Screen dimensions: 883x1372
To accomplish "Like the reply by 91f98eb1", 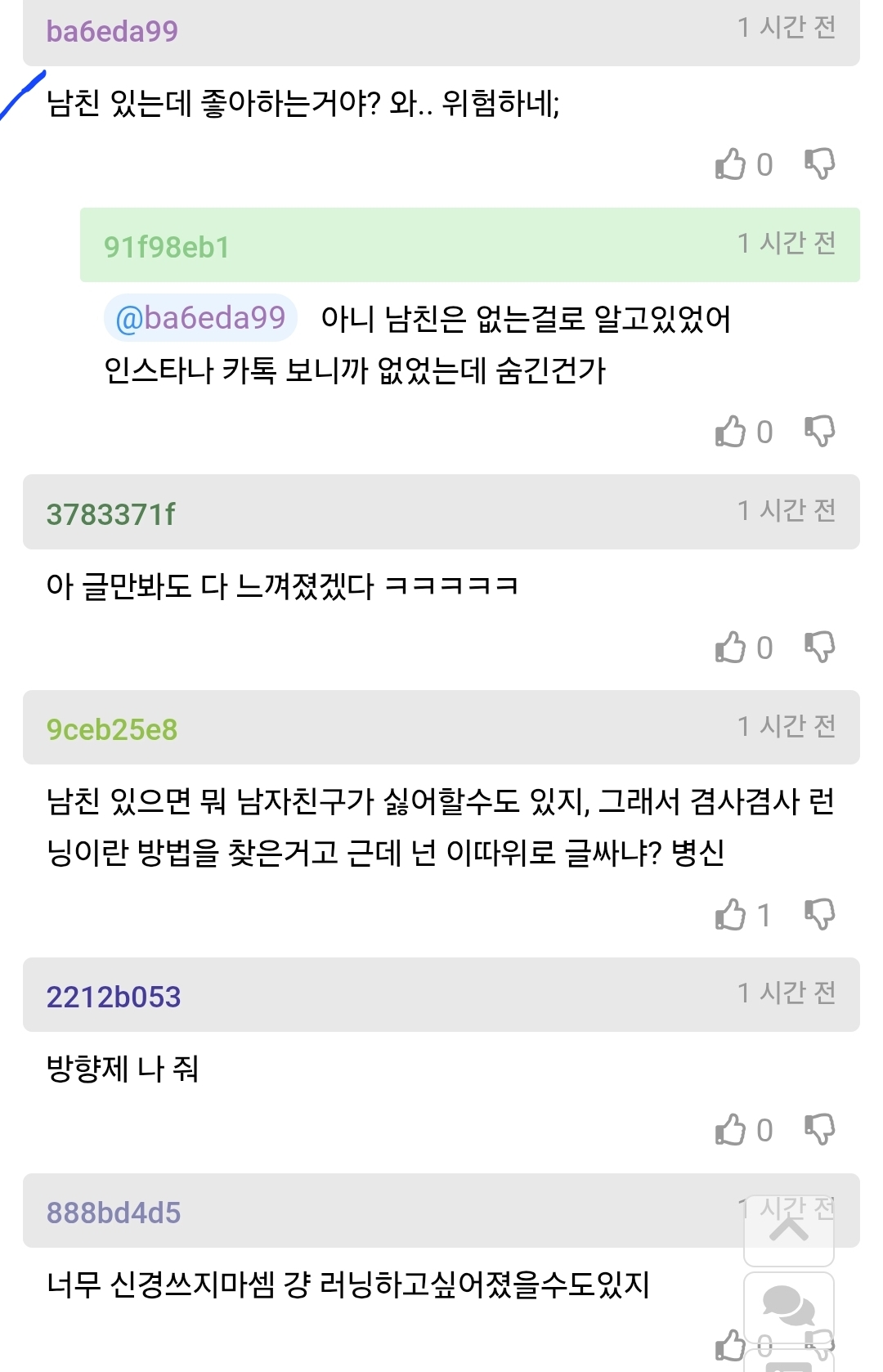I will point(731,432).
